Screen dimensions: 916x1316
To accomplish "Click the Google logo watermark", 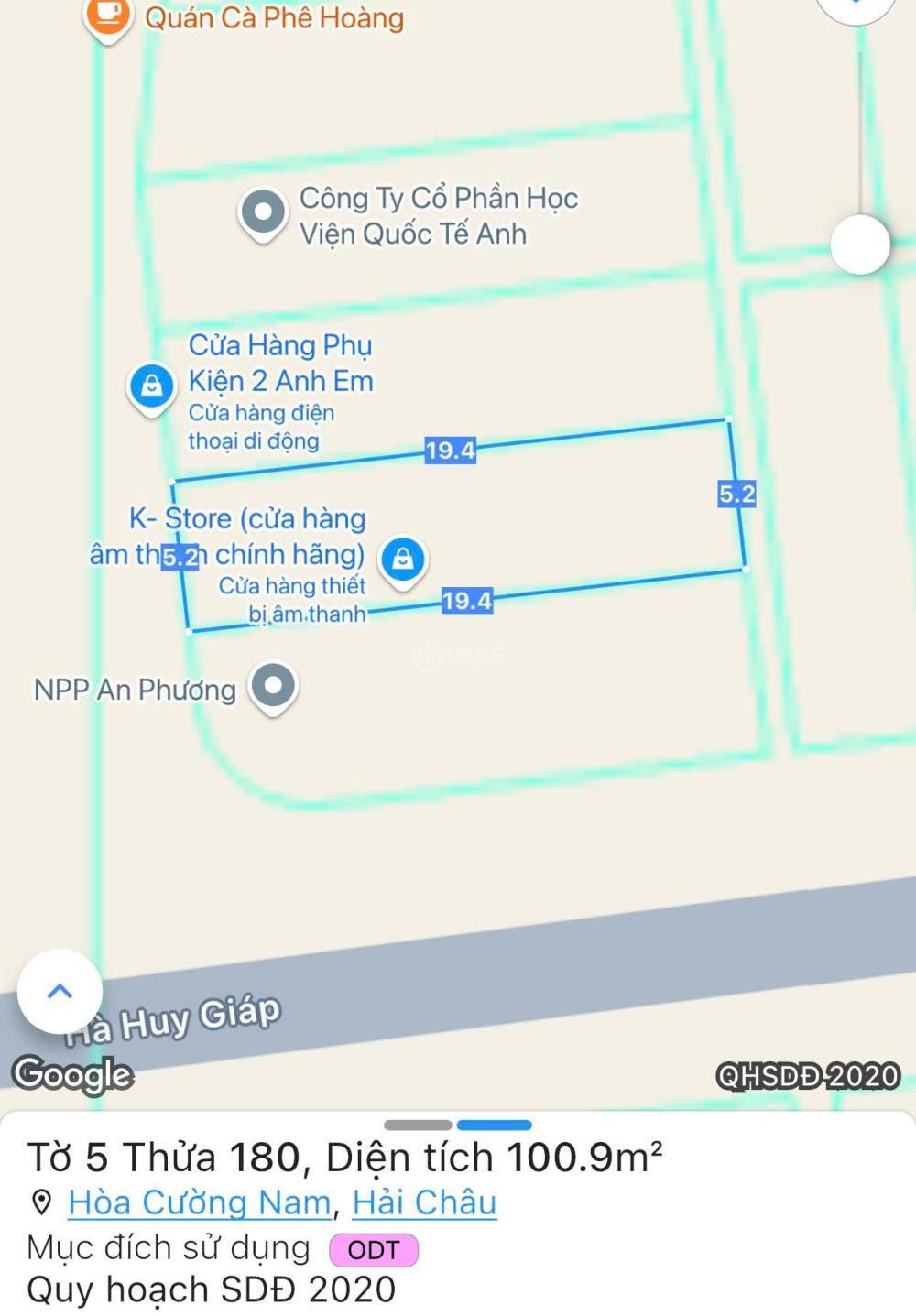I will 72,1076.
